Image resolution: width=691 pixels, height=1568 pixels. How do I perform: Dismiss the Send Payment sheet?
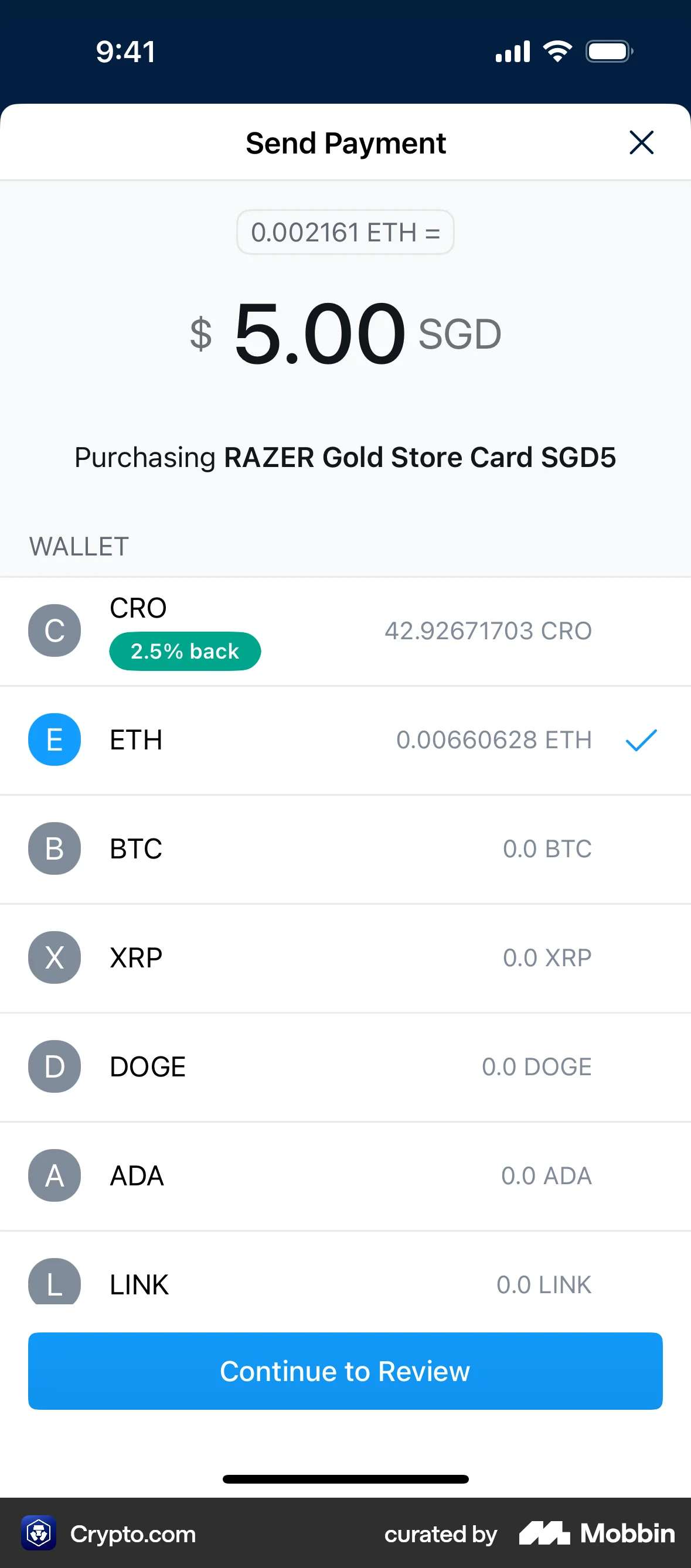[x=641, y=142]
